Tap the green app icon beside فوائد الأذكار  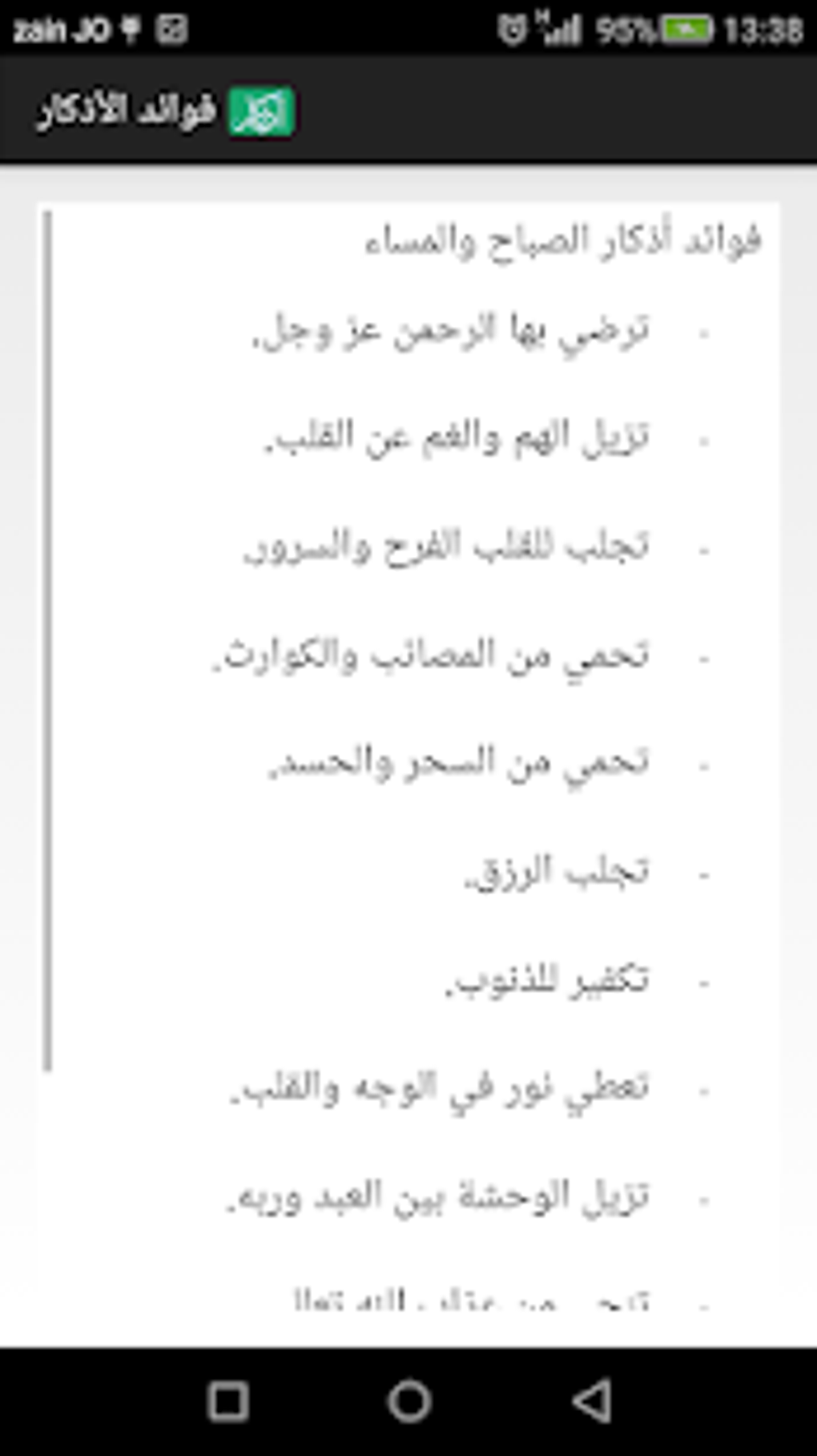261,111
